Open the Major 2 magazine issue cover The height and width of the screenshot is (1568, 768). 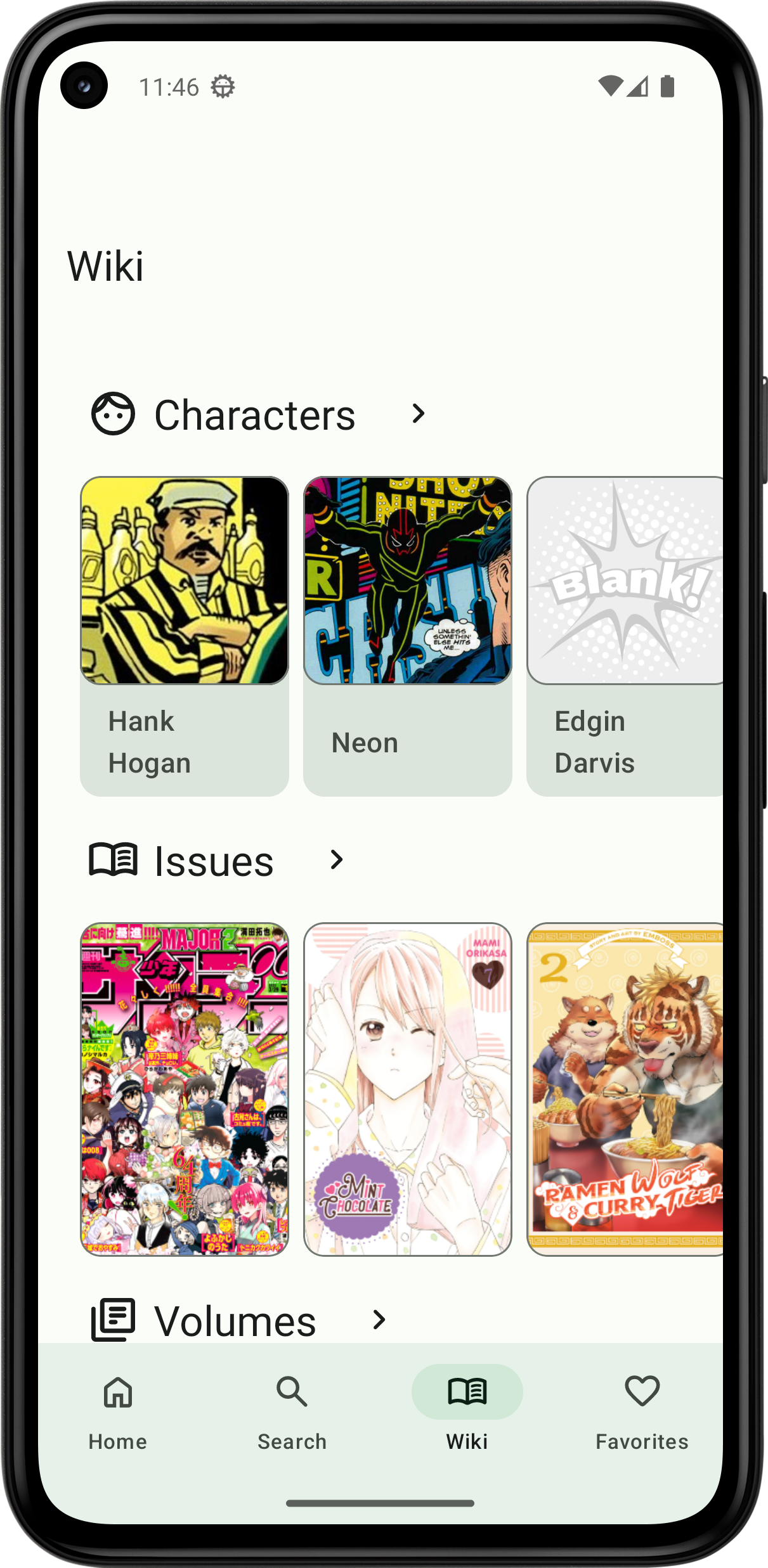[185, 1089]
